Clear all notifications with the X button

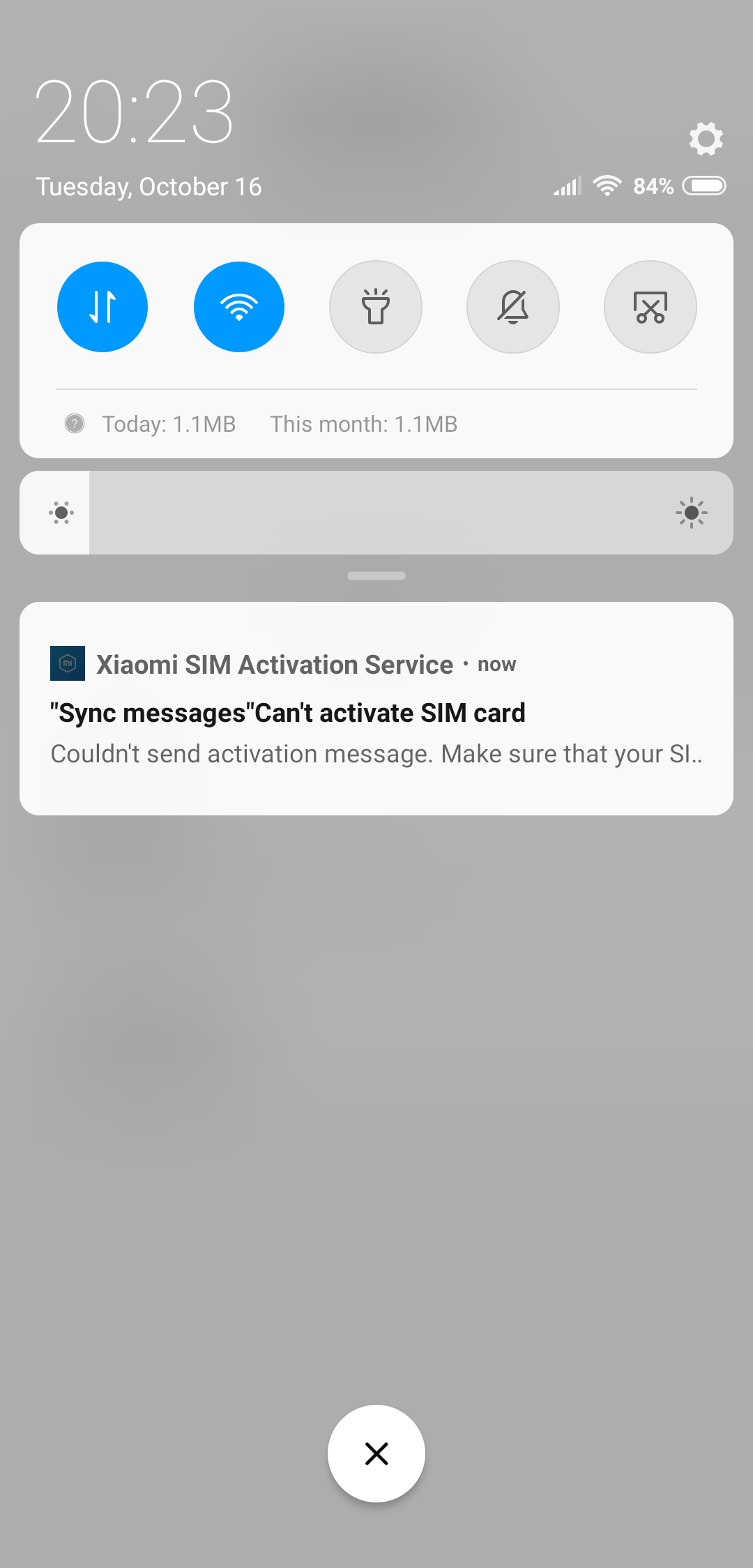click(376, 1454)
